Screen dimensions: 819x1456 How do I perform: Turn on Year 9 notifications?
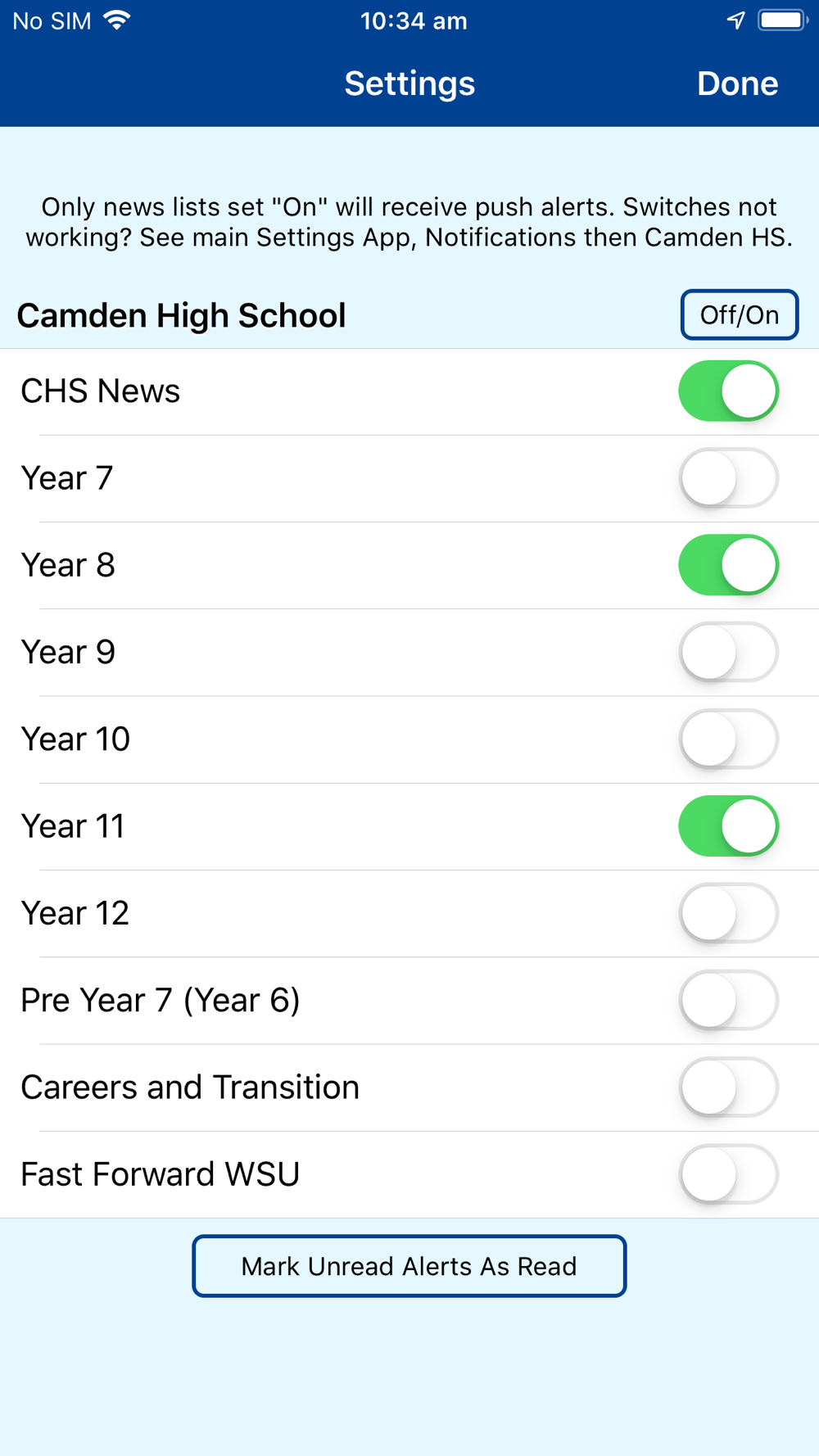click(728, 652)
